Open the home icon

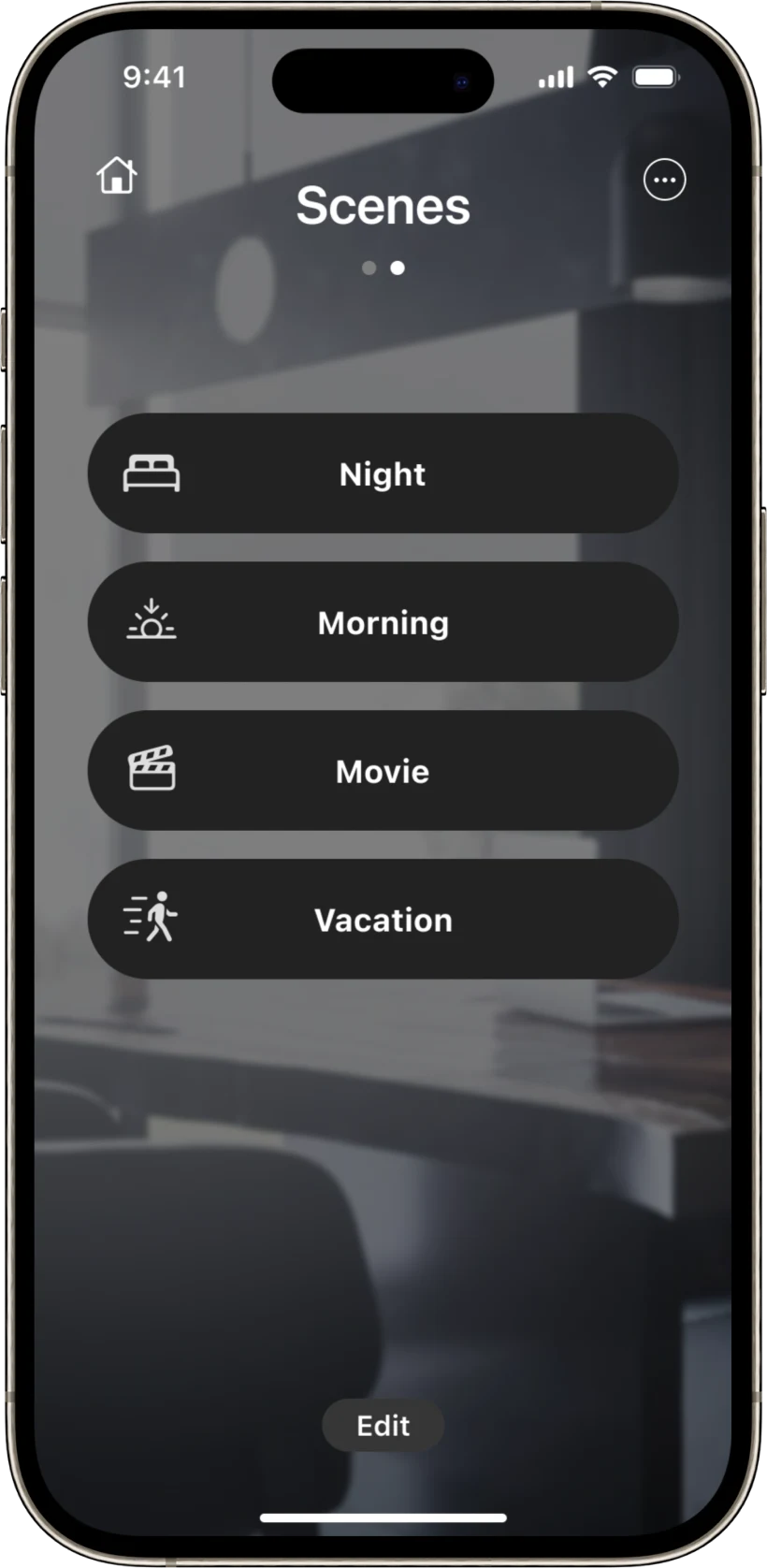coord(117,175)
